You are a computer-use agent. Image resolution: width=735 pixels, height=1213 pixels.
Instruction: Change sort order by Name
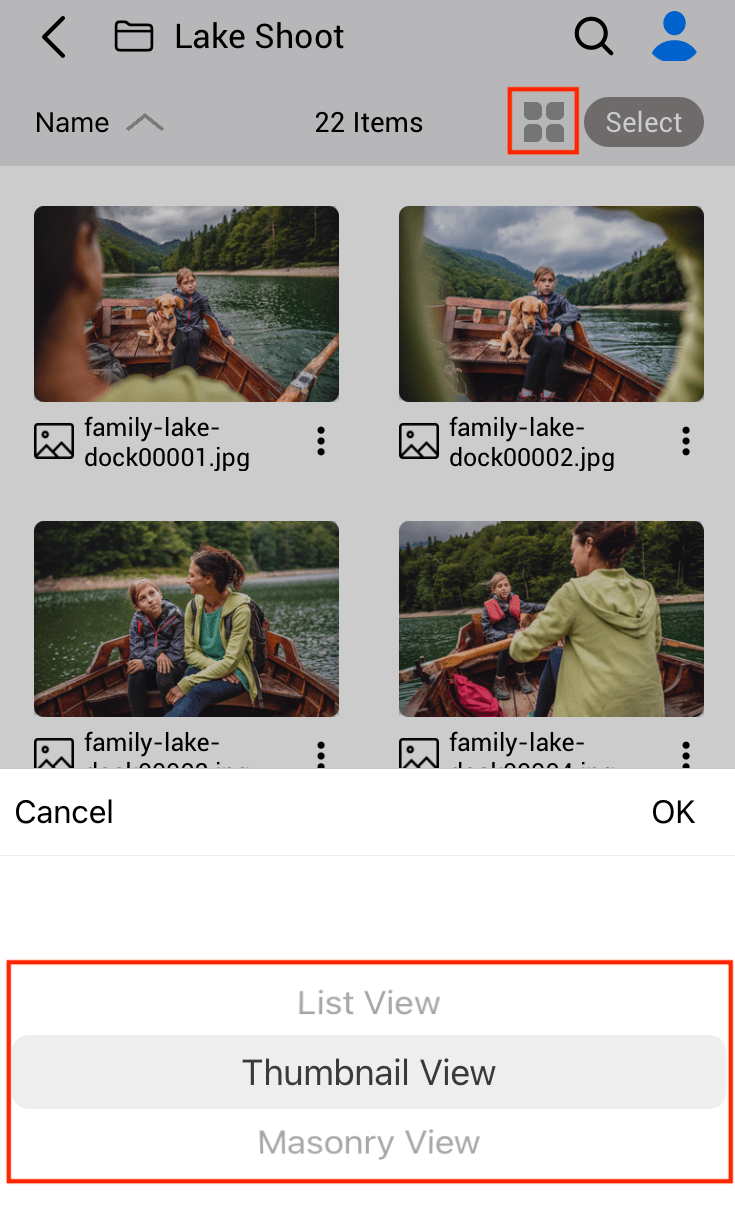(98, 123)
